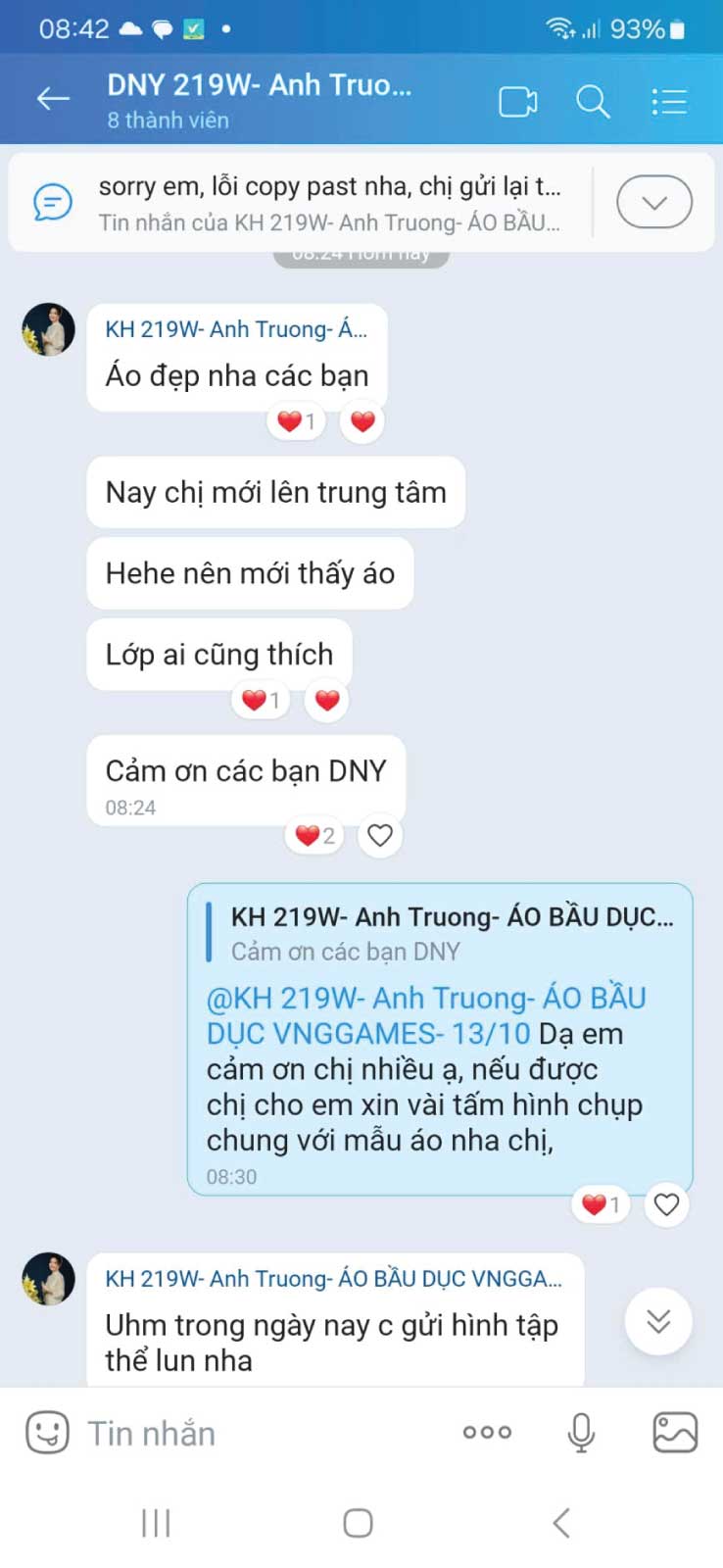Start a video call with the group
Image resolution: width=723 pixels, height=1568 pixels.
[517, 101]
